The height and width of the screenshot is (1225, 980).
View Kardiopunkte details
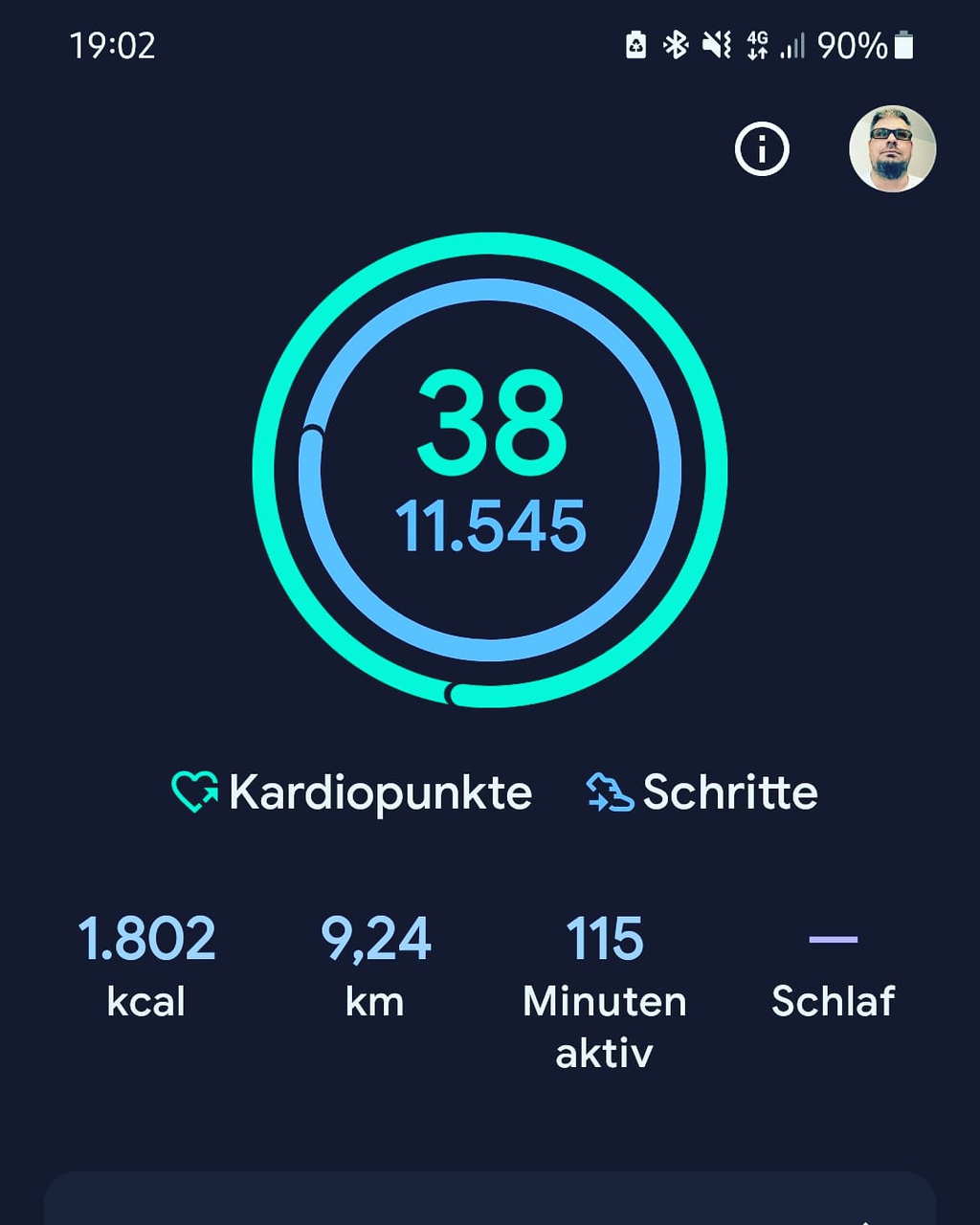click(351, 792)
